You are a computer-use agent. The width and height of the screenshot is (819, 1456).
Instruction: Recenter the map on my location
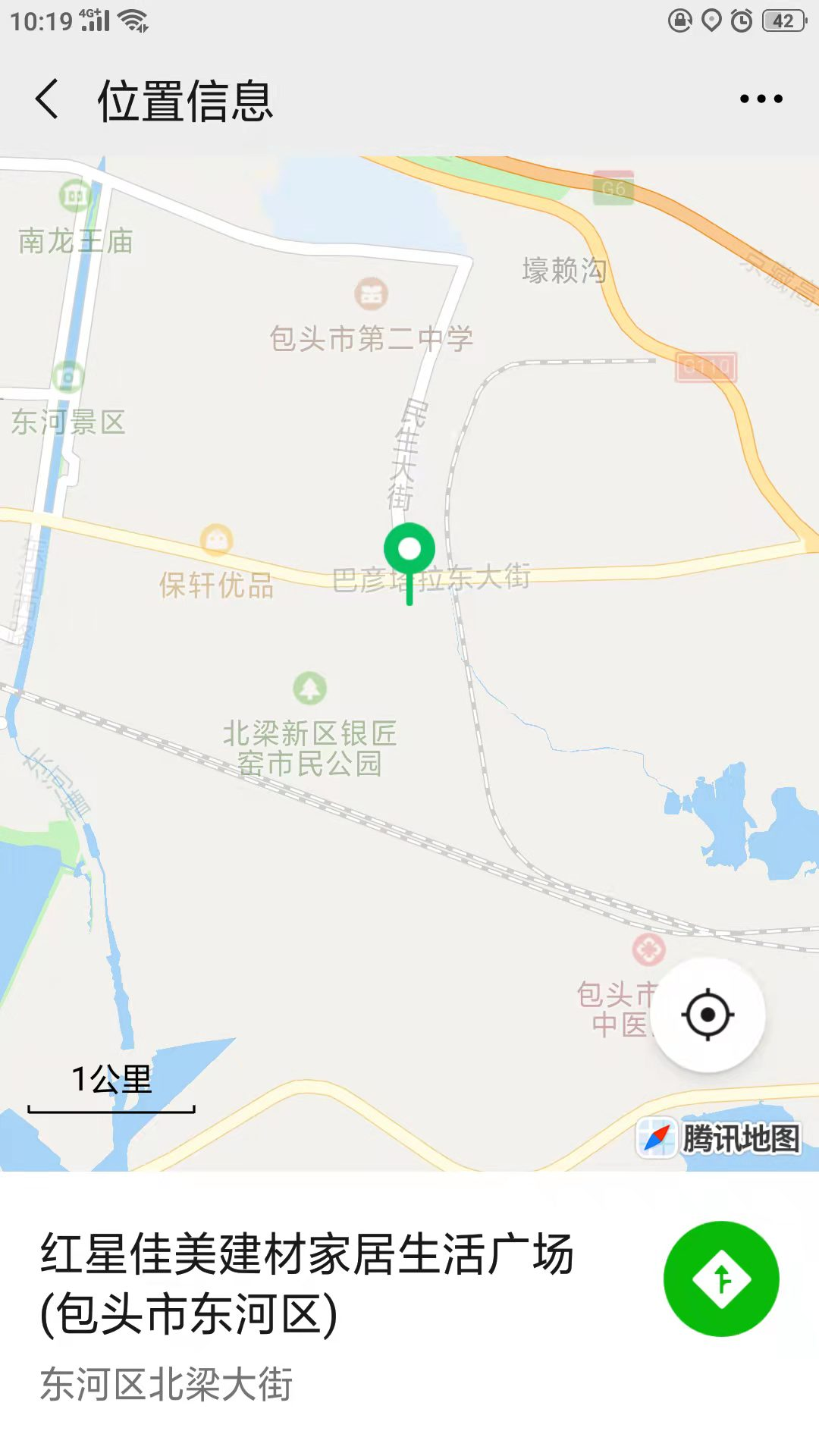pos(708,1015)
